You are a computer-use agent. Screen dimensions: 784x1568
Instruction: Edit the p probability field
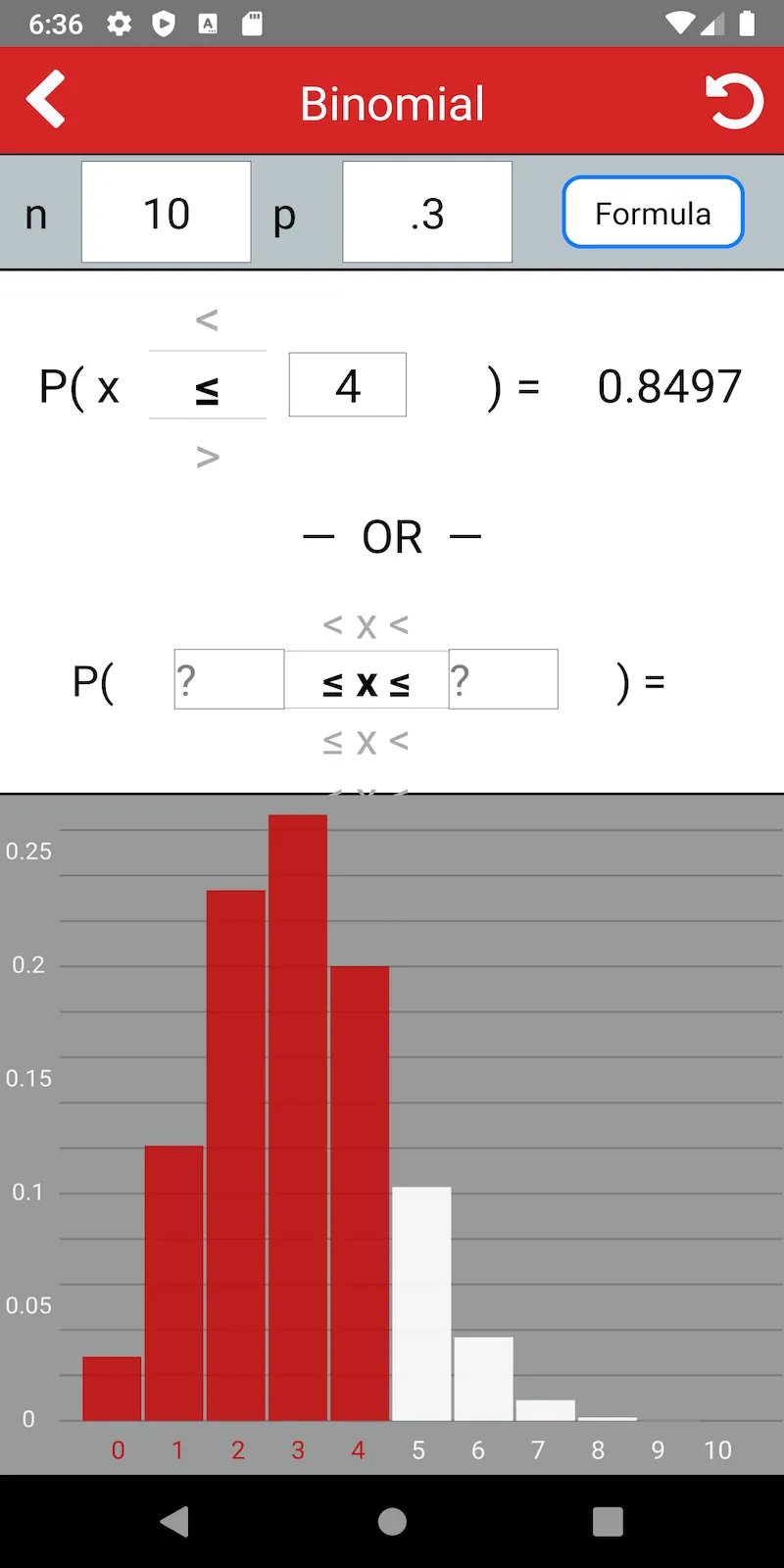click(x=427, y=213)
